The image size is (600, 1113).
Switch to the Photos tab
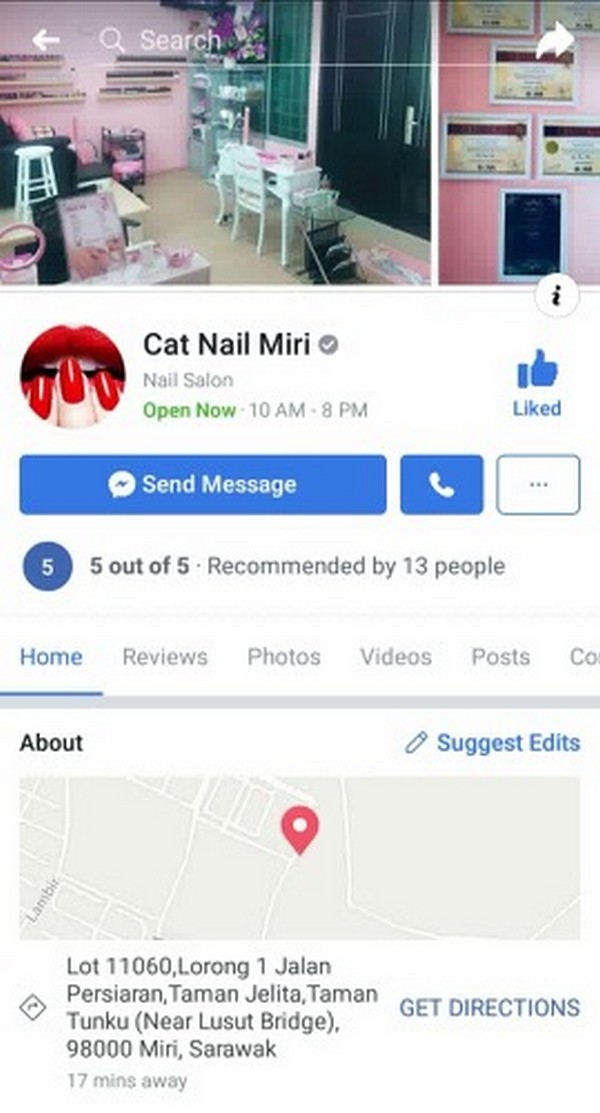[x=284, y=657]
